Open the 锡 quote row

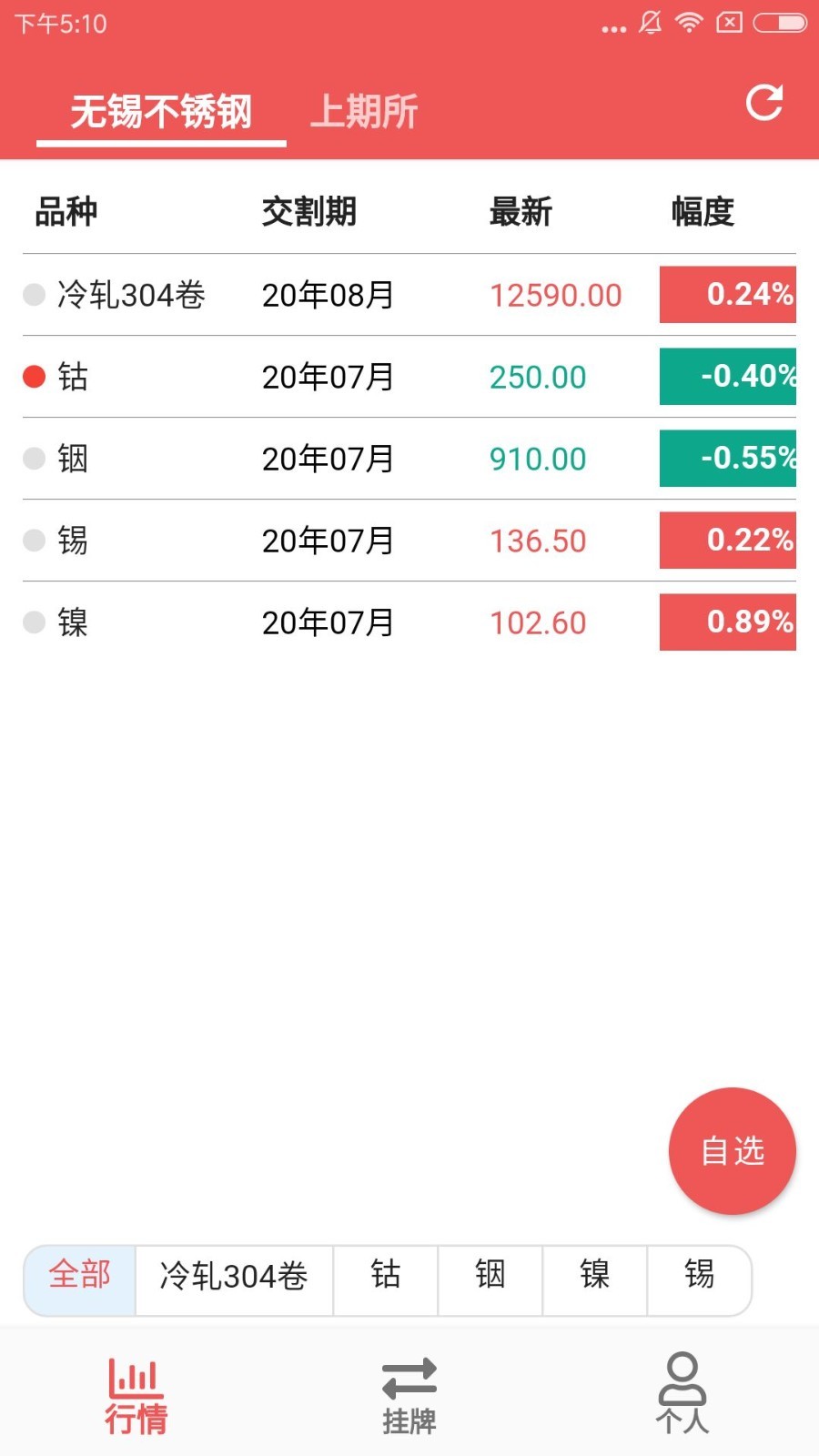pyautogui.click(x=409, y=541)
